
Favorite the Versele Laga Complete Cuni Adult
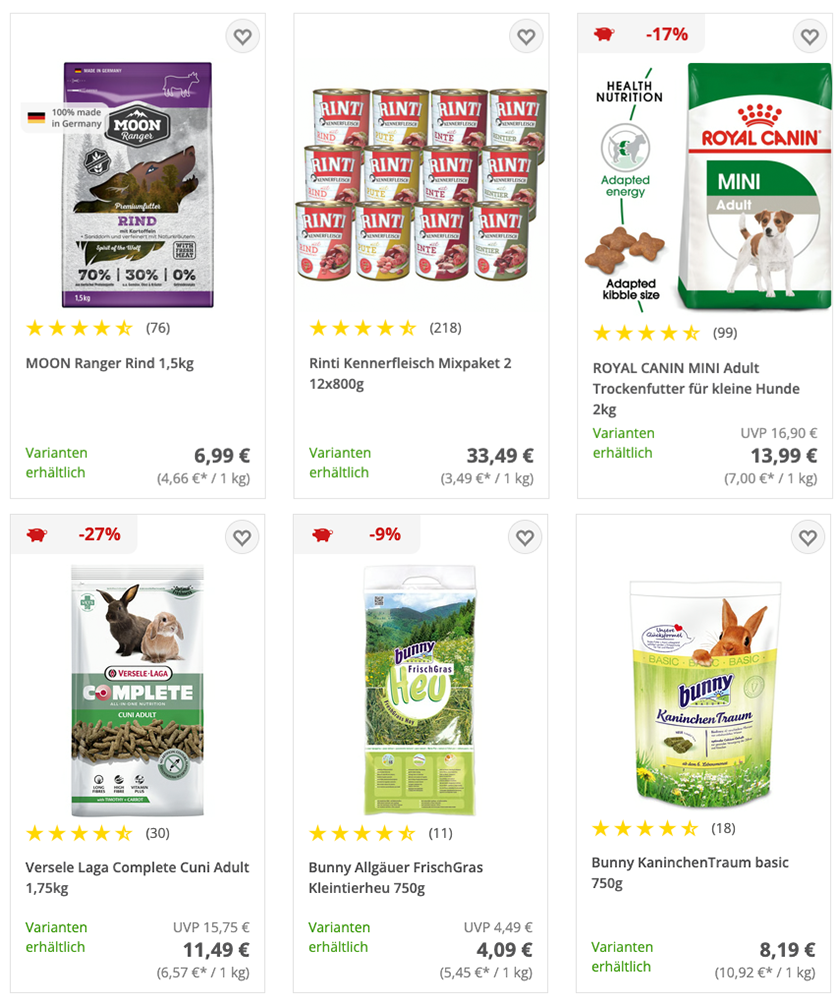[241, 538]
